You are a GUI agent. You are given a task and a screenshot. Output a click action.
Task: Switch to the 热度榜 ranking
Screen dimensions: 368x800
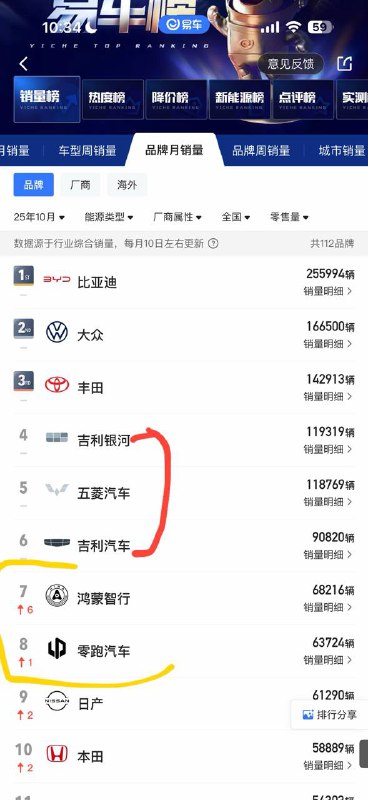pos(112,99)
